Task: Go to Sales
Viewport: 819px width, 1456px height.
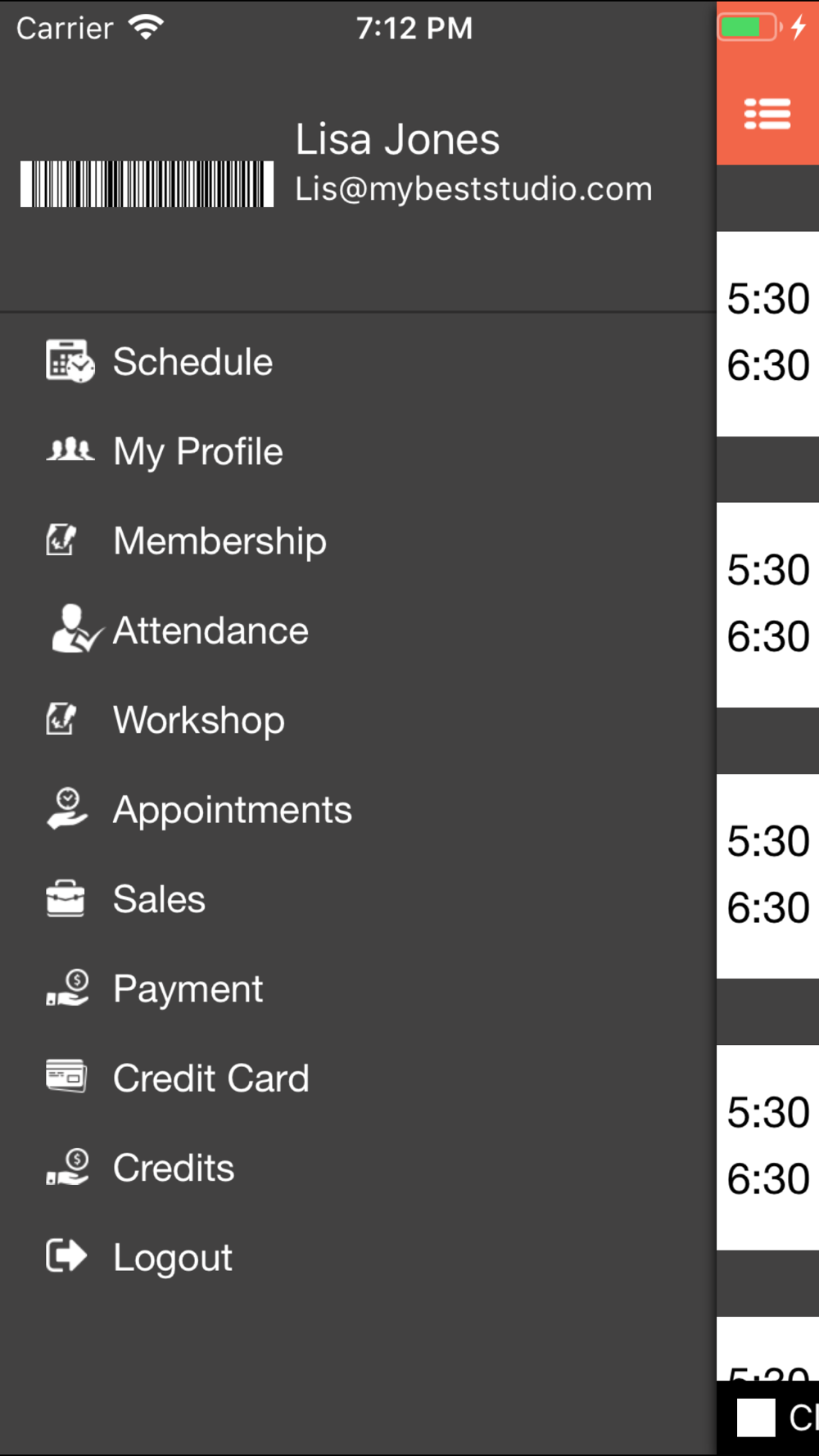Action: point(159,899)
